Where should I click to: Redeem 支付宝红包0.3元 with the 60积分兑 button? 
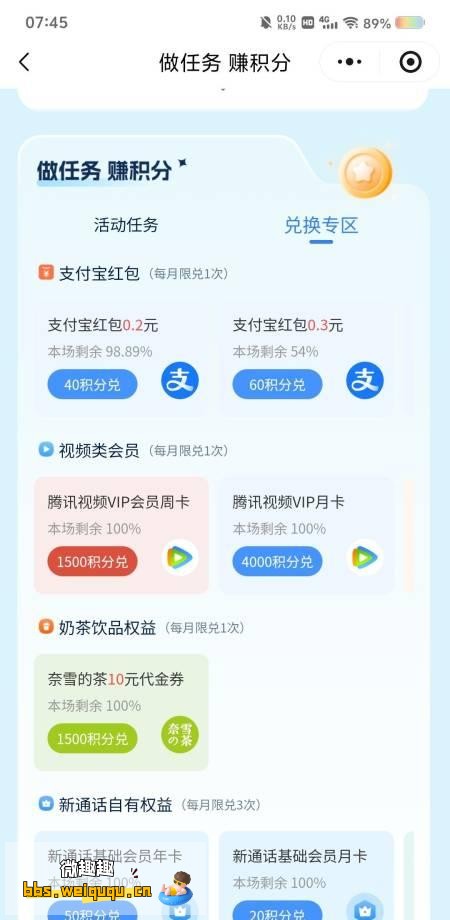(277, 384)
